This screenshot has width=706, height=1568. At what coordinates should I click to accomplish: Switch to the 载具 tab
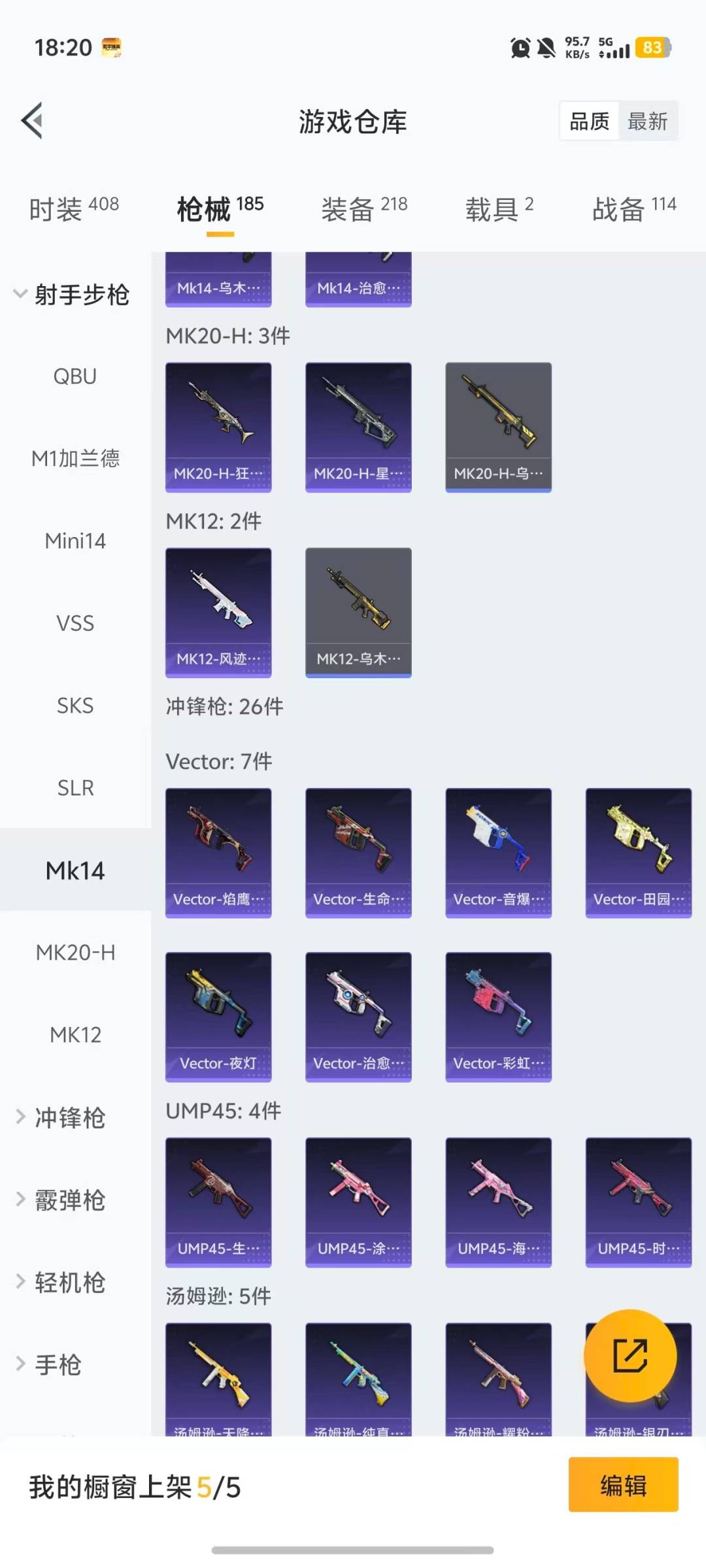tap(499, 209)
